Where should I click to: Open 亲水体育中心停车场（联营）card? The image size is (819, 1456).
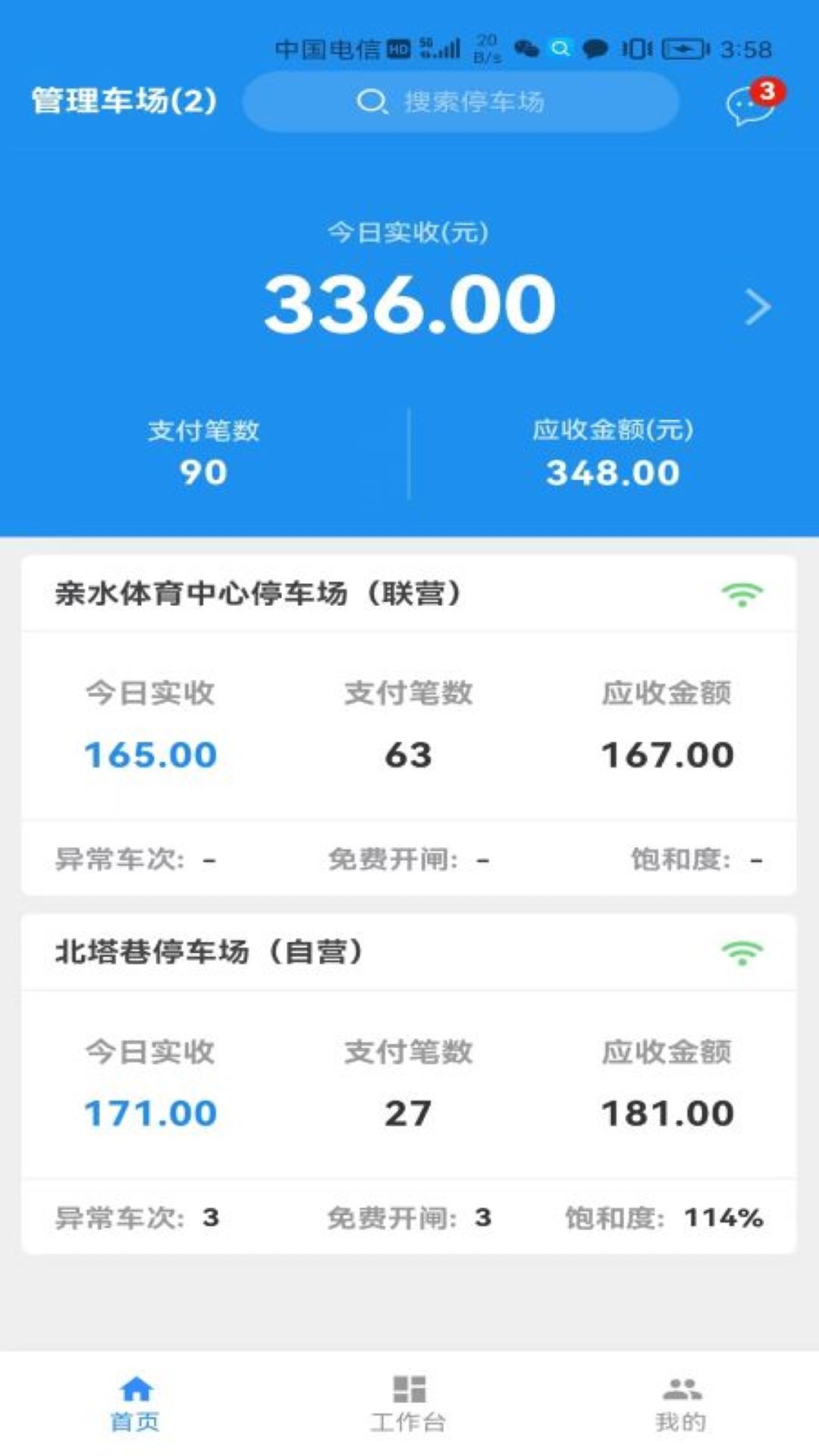(x=258, y=594)
